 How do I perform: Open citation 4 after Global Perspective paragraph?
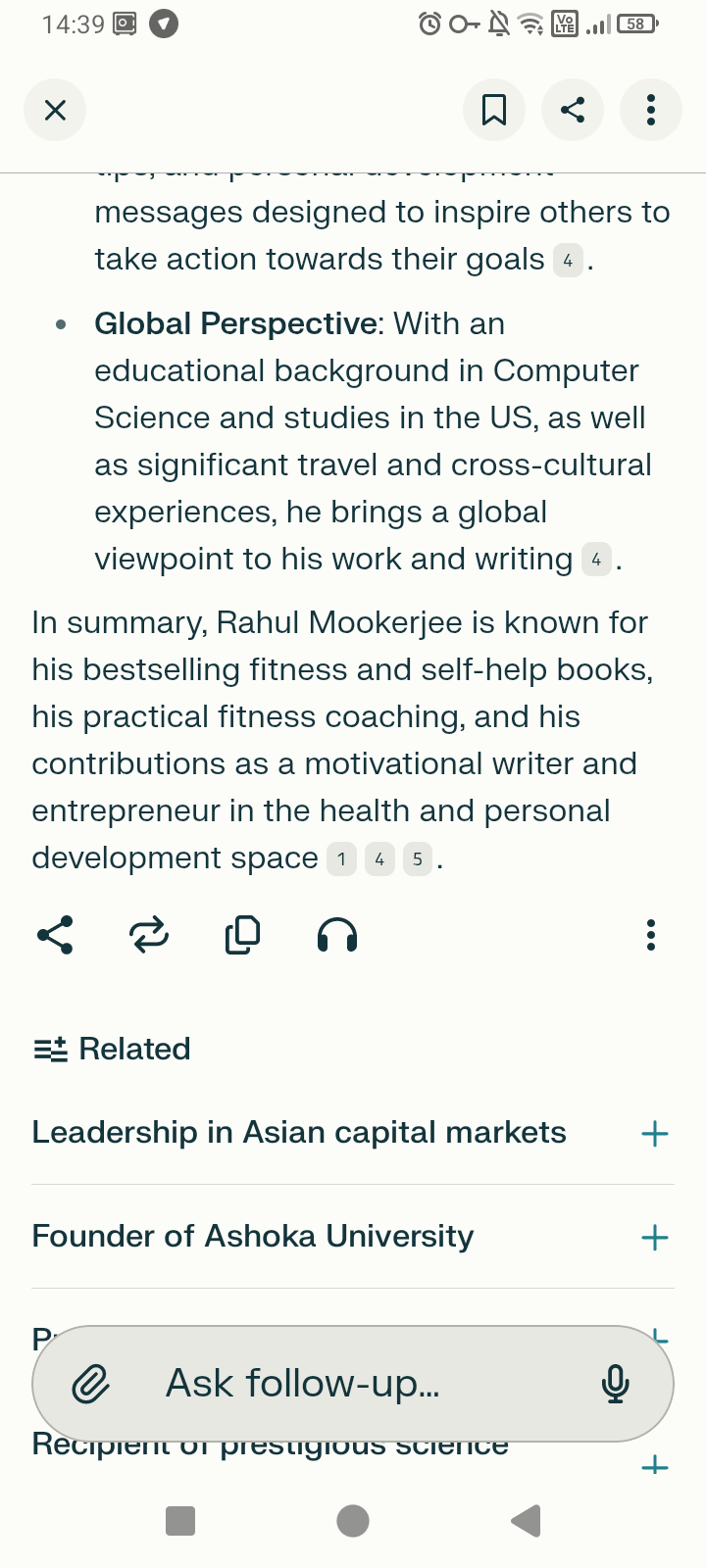point(596,560)
